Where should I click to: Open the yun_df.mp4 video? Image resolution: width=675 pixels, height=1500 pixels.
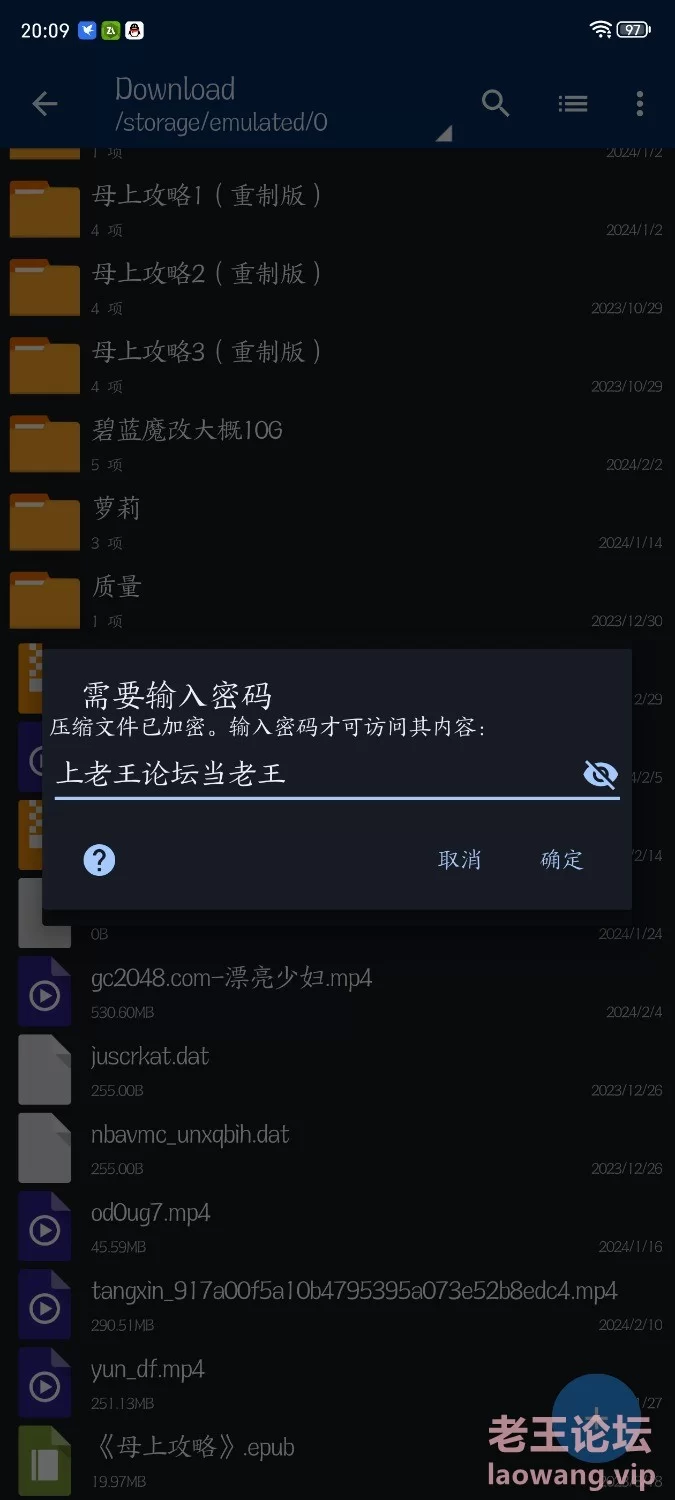click(337, 1382)
